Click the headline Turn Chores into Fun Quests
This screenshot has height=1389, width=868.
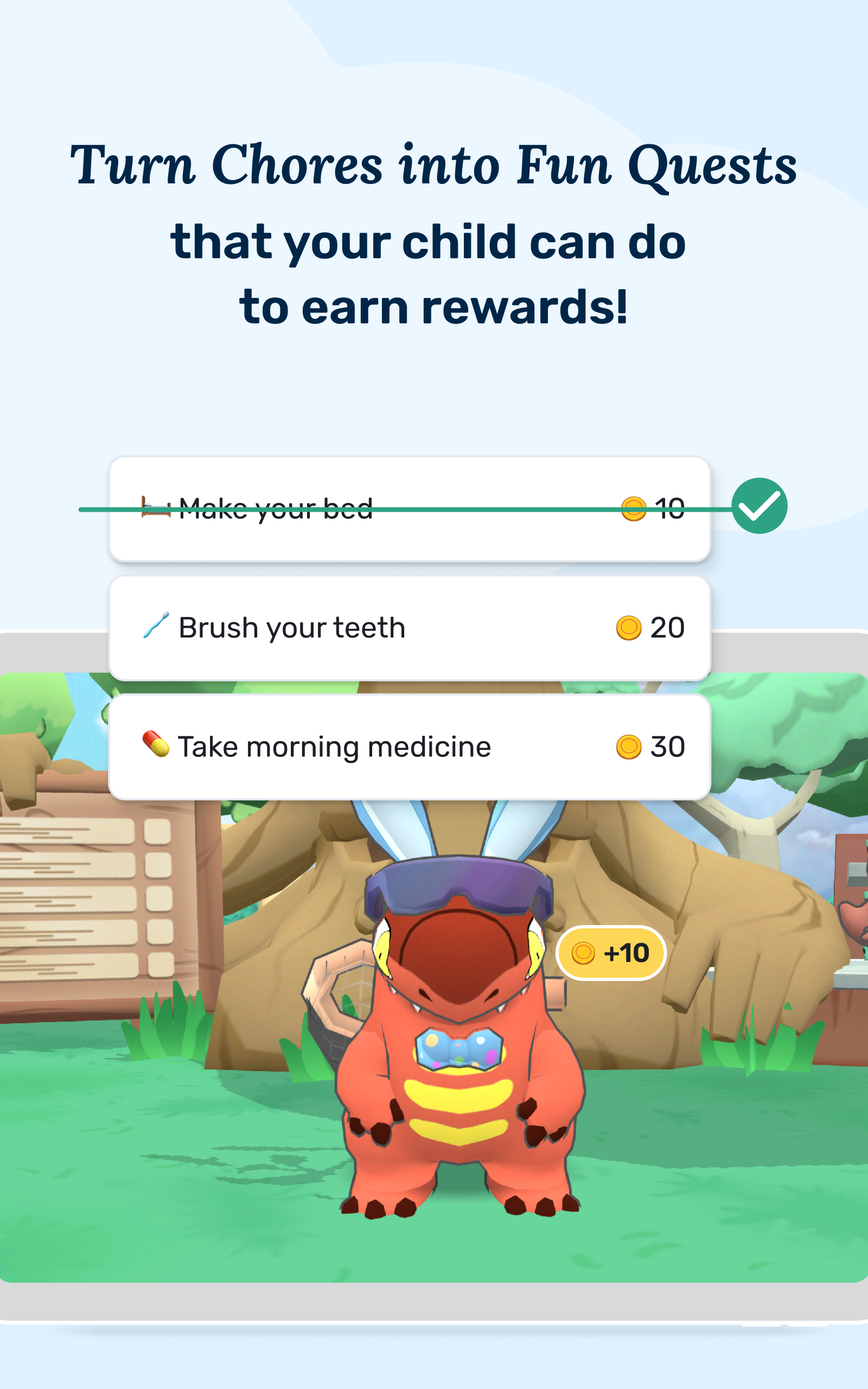point(434,167)
